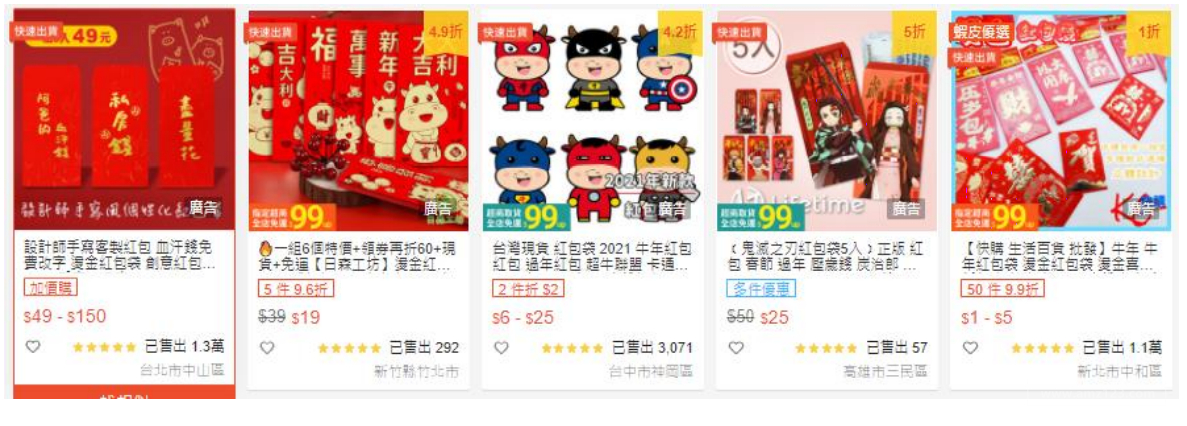This screenshot has width=1187, height=426.
Task: Tap the find similar button under first product
Action: point(124,395)
